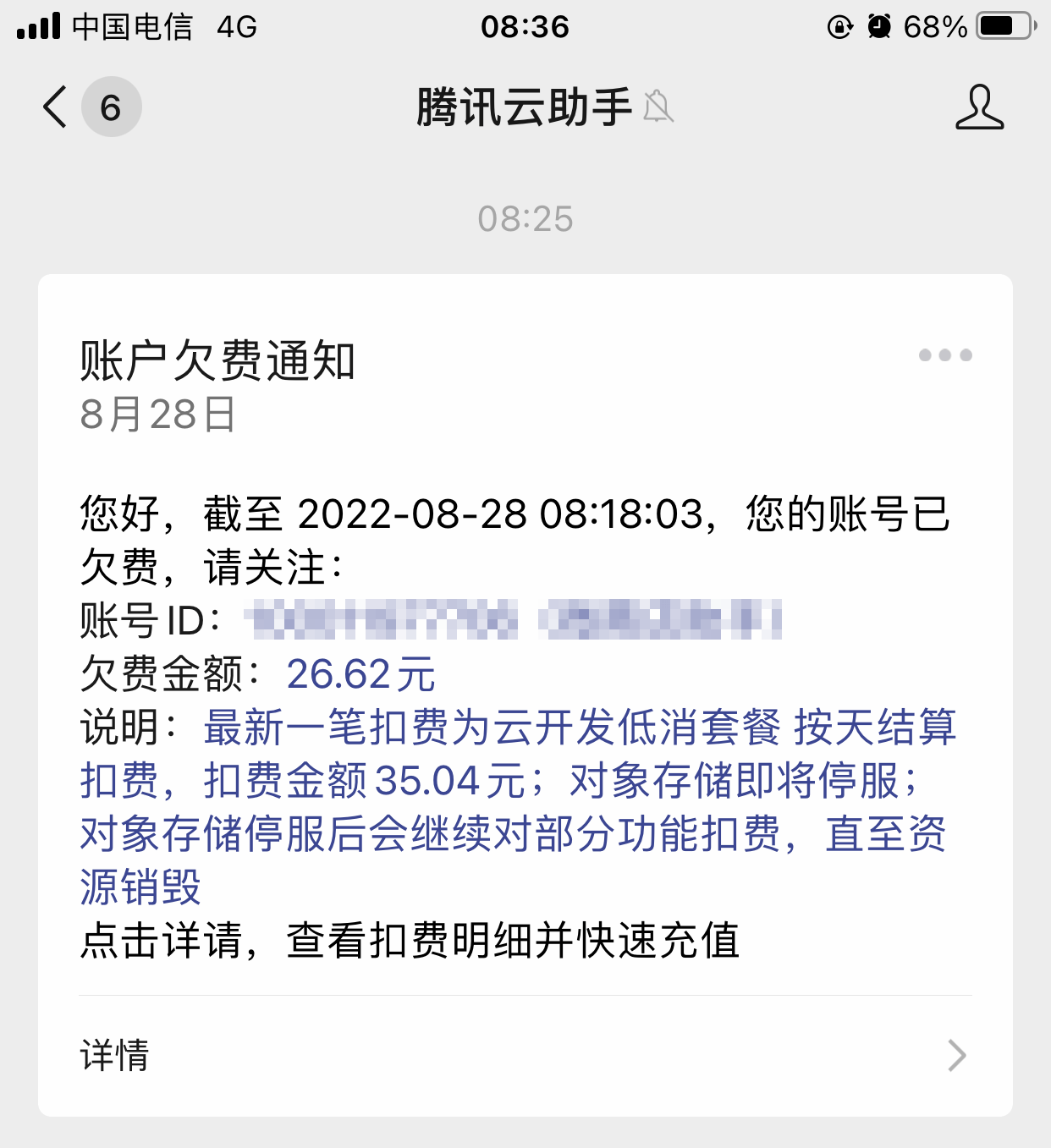Screen dimensions: 1051x1148
Task: Open the three-dot menu on the notice
Action: [x=944, y=355]
